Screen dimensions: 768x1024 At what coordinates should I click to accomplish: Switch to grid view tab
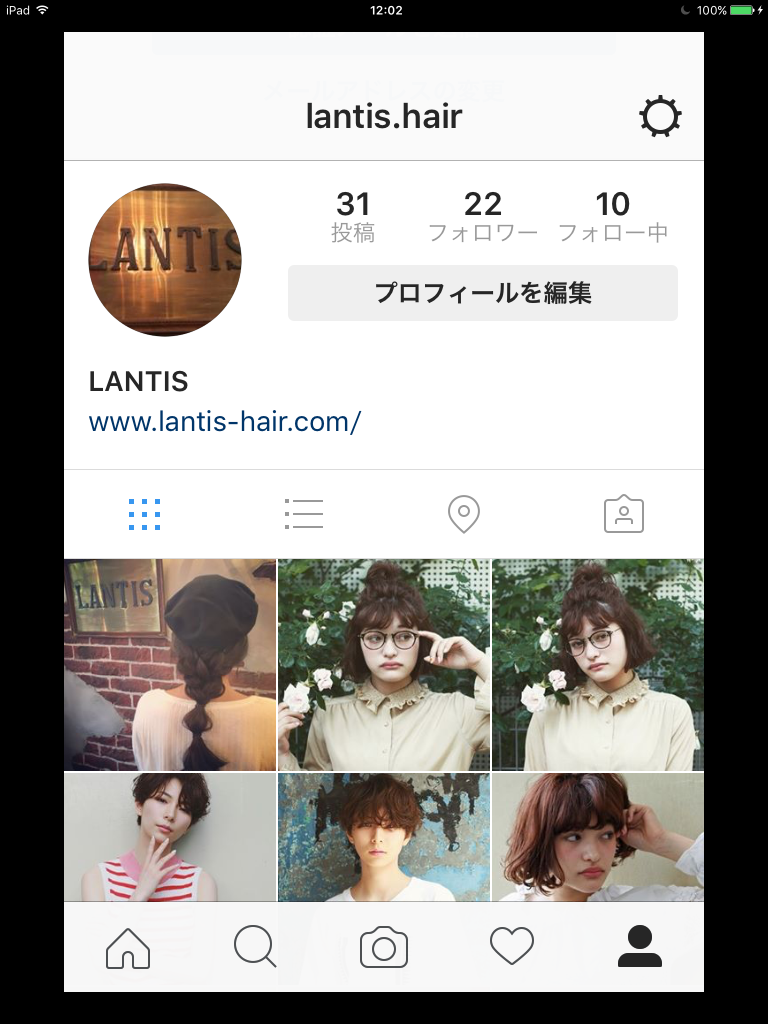(x=144, y=514)
